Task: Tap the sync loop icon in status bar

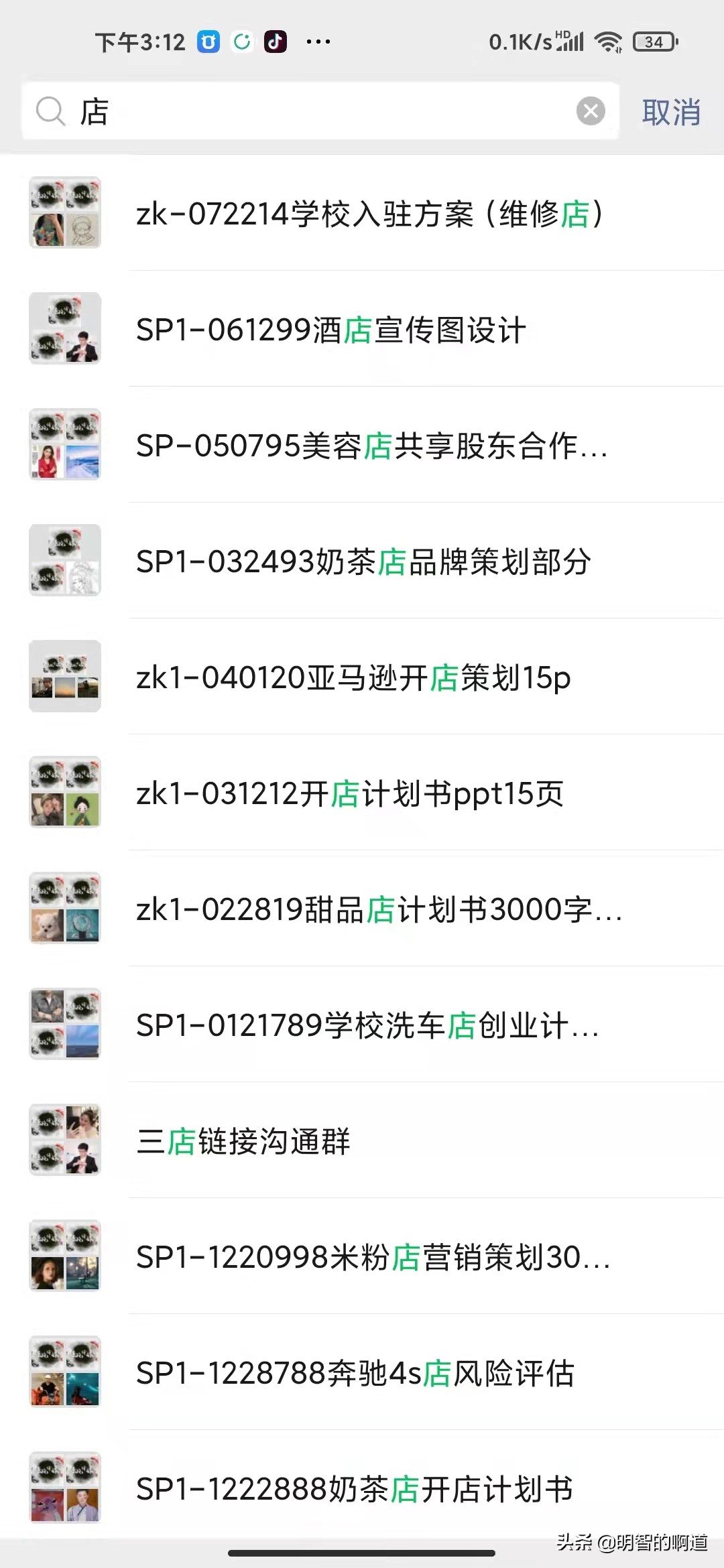Action: coord(243,41)
